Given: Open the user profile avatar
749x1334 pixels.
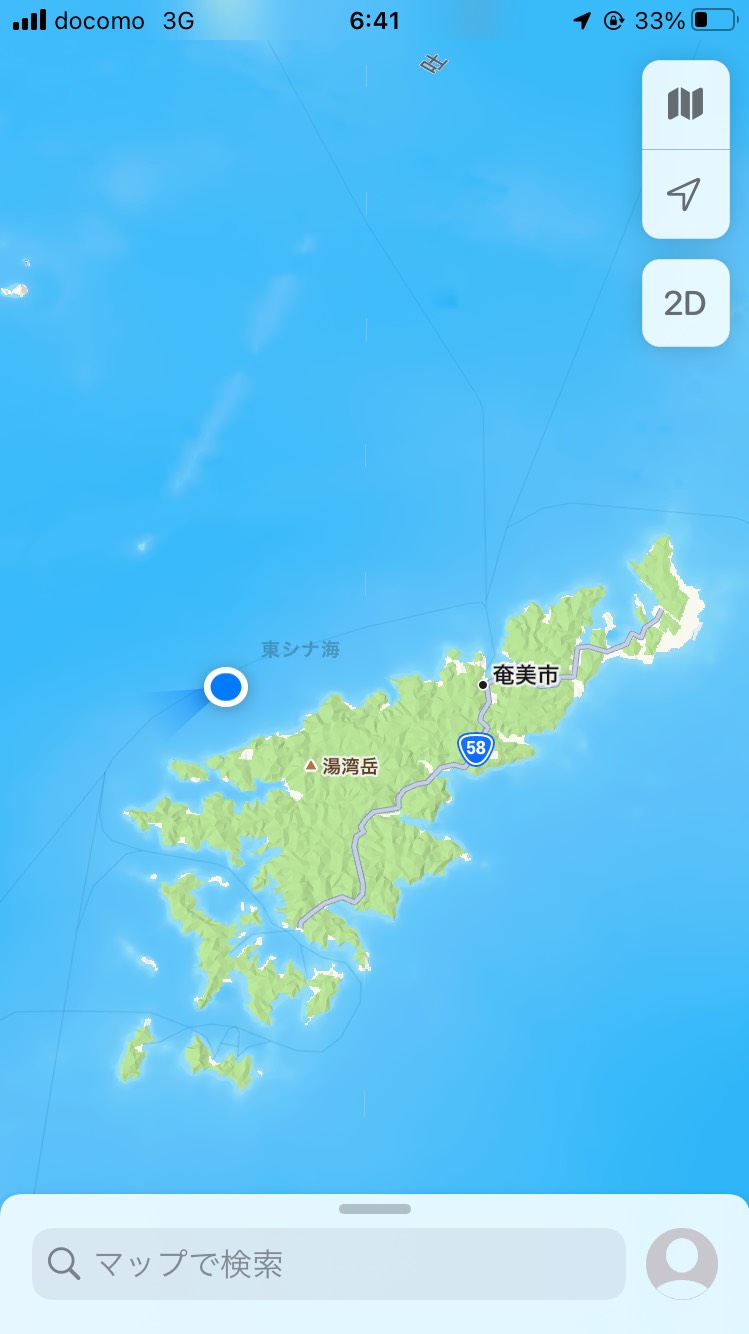Looking at the screenshot, I should coord(682,1264).
